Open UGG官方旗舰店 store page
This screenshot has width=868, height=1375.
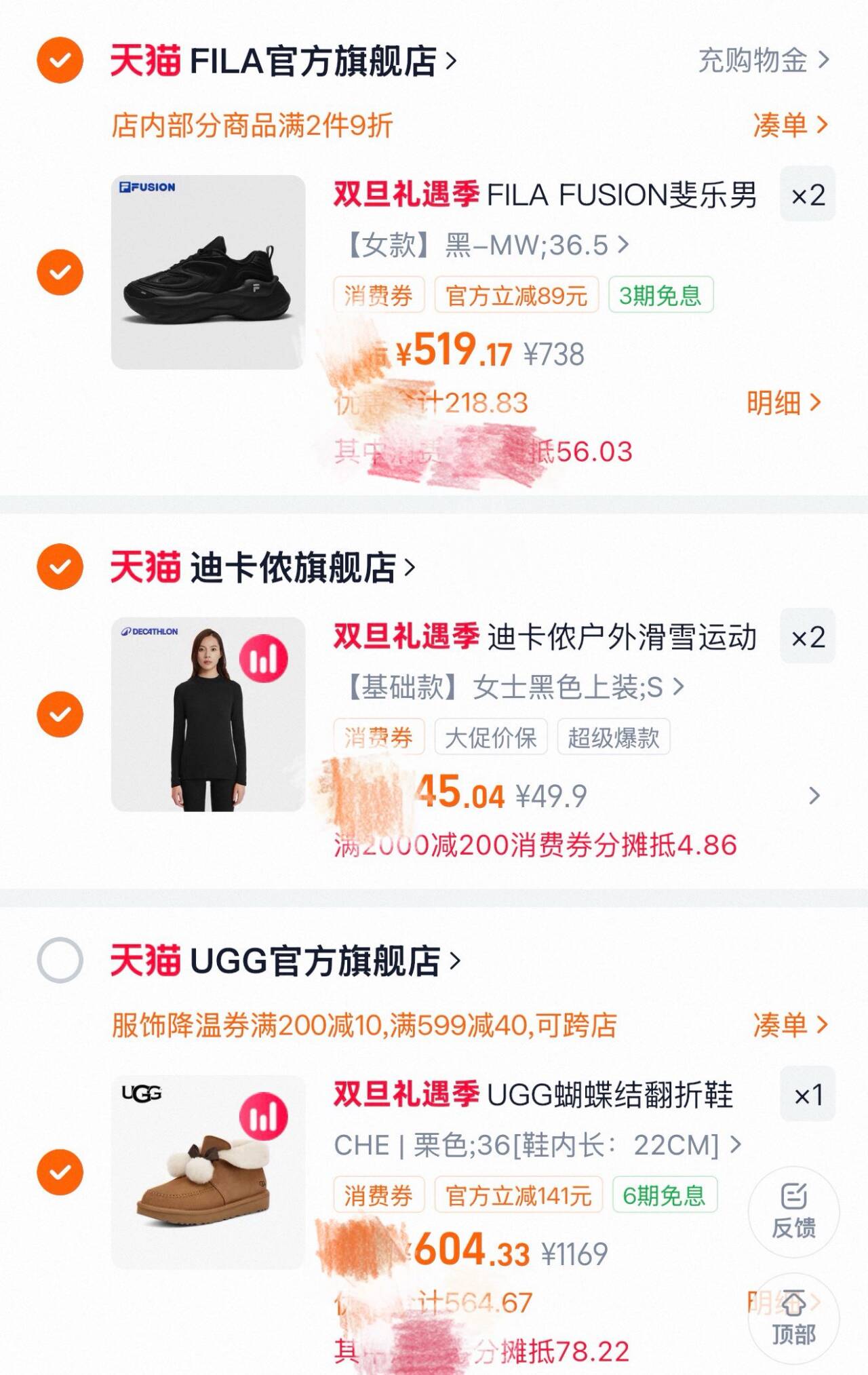315,961
